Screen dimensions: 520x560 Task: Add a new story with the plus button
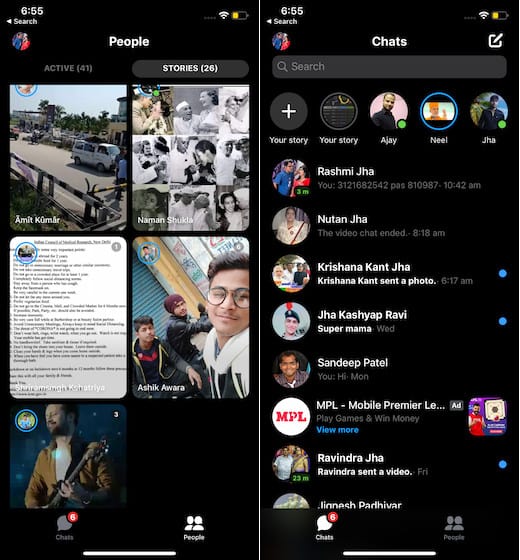(289, 111)
